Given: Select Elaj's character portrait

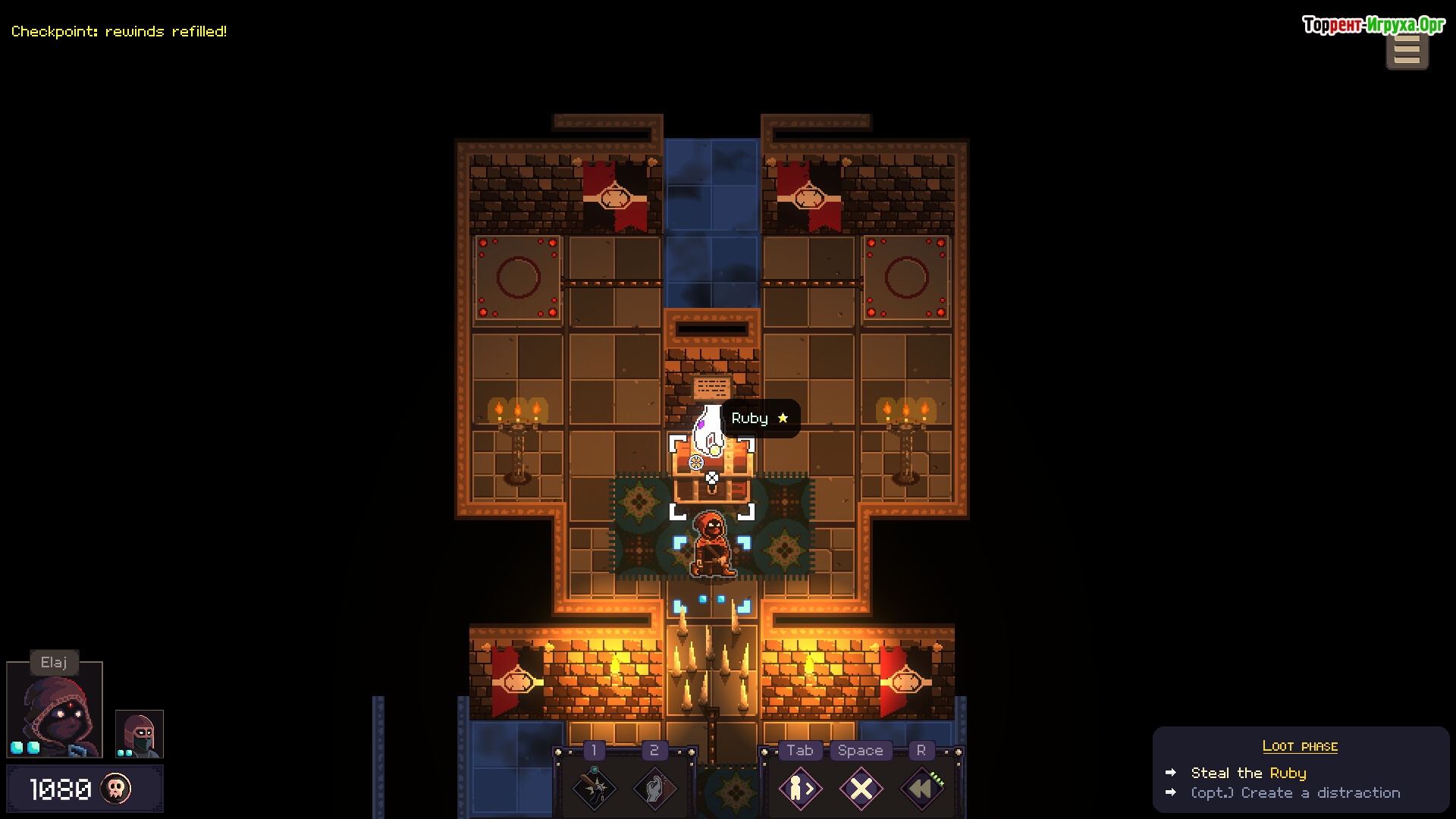Looking at the screenshot, I should click(55, 711).
